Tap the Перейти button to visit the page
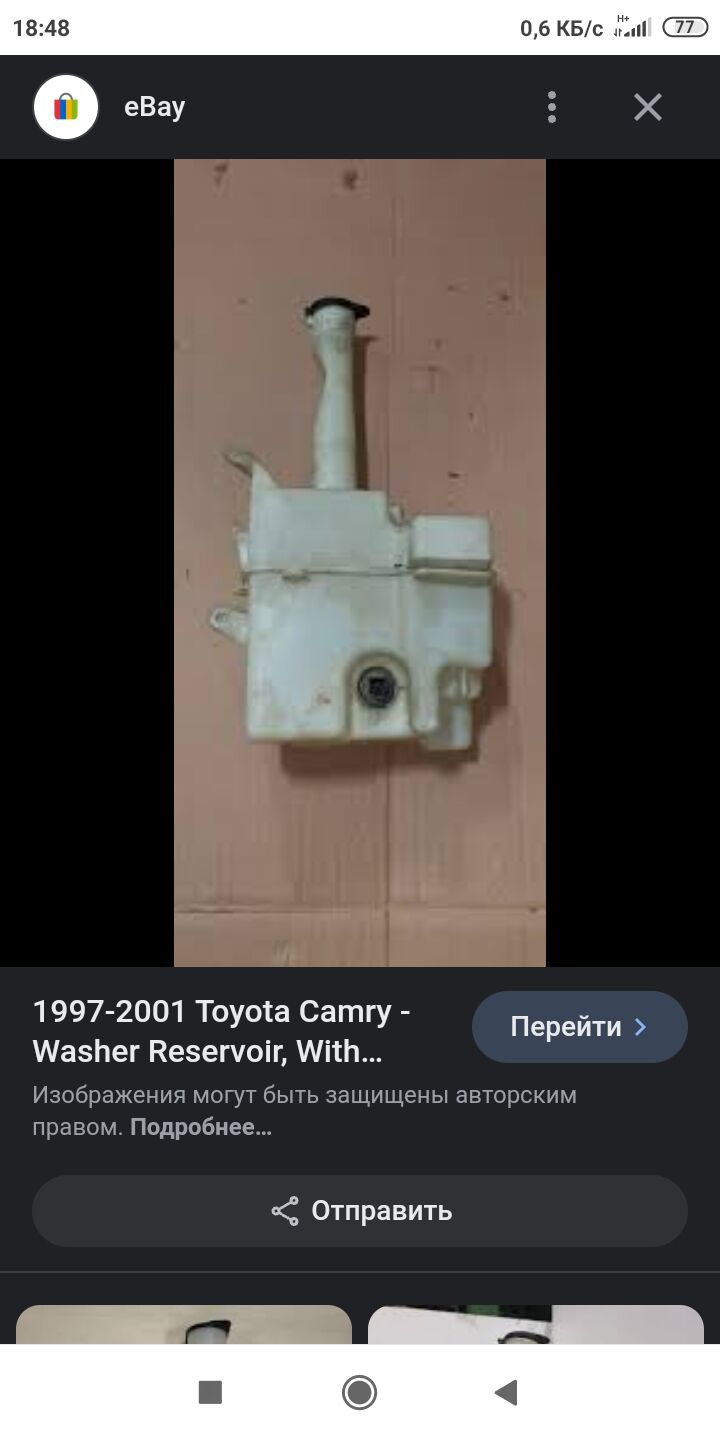720x1440 pixels. pyautogui.click(x=580, y=1027)
